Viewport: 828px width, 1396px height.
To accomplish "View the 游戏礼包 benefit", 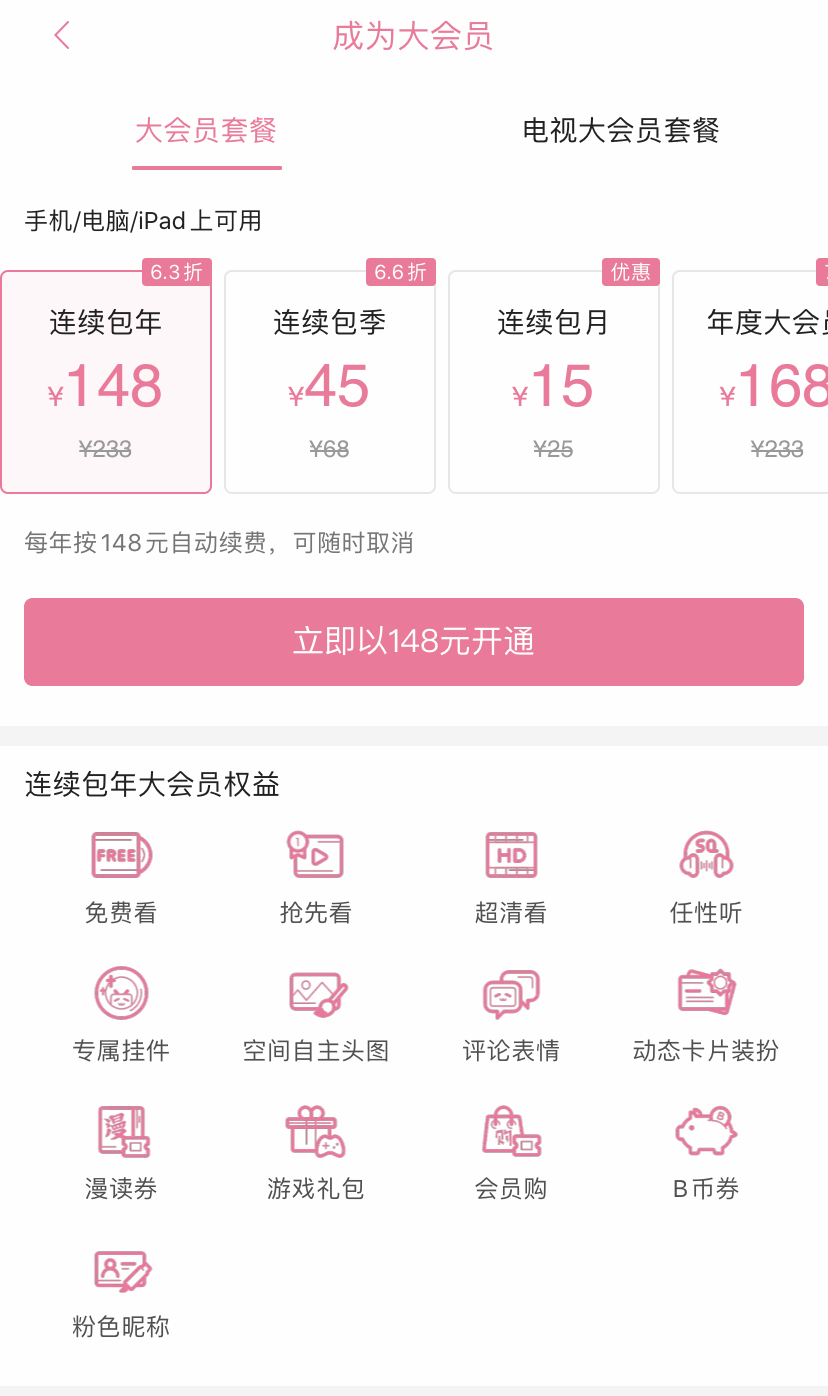I will [x=316, y=1151].
